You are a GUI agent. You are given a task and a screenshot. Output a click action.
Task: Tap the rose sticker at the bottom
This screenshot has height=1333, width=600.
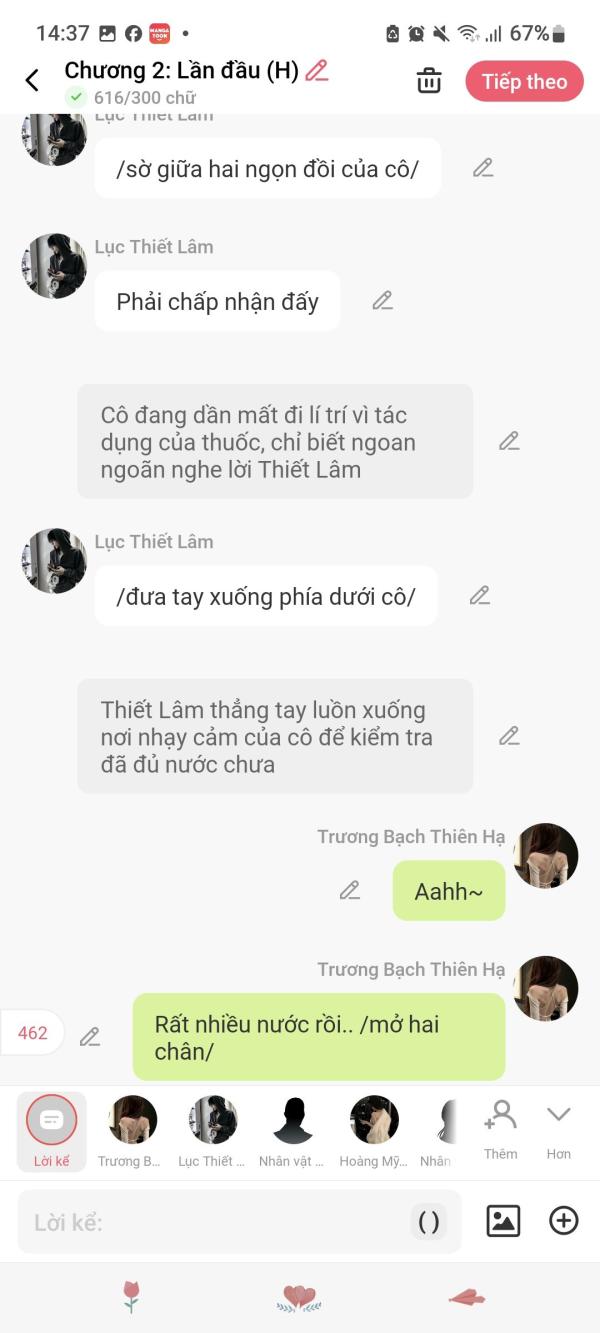[131, 1297]
